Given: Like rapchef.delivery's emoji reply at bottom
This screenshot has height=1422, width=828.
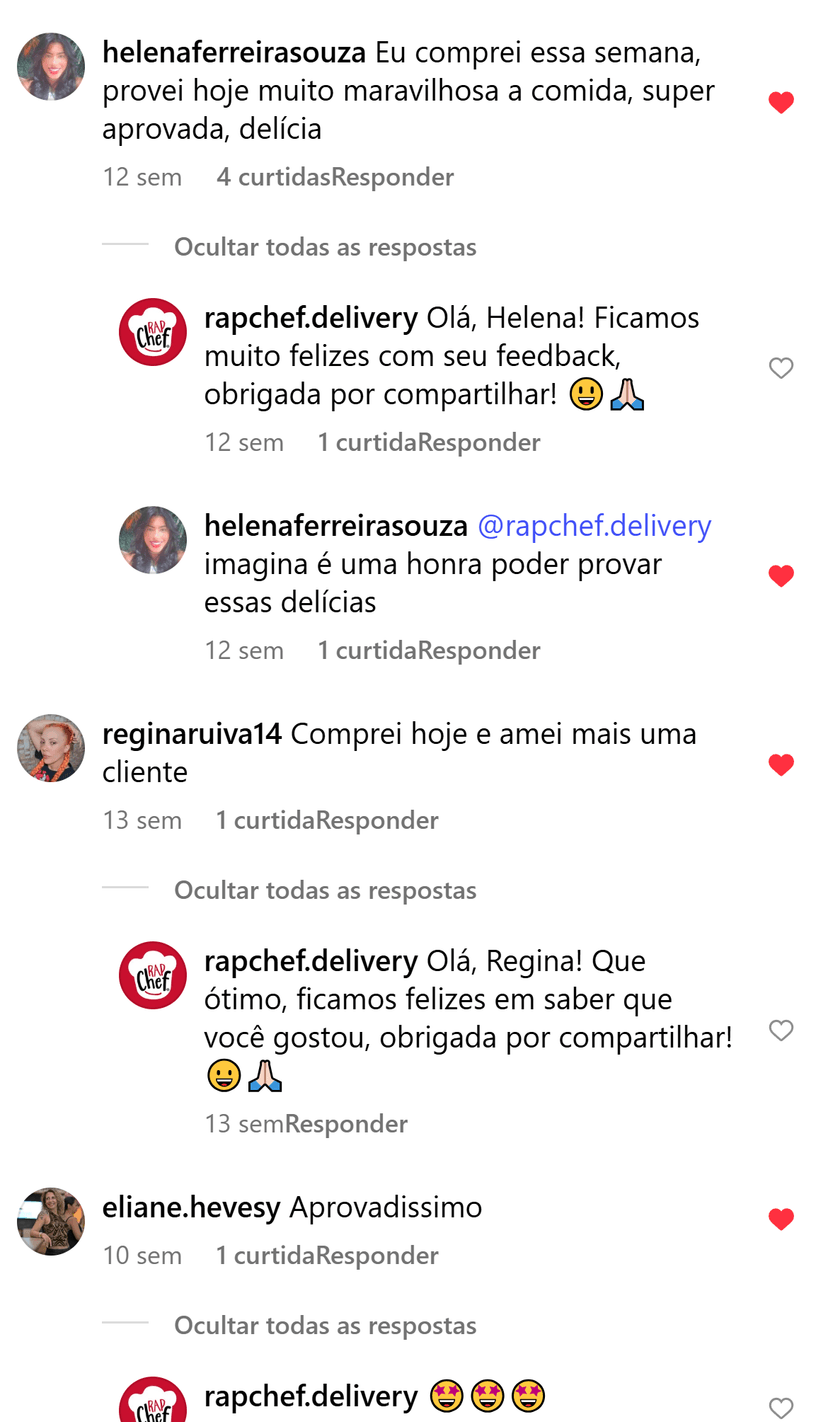Looking at the screenshot, I should 781,1406.
